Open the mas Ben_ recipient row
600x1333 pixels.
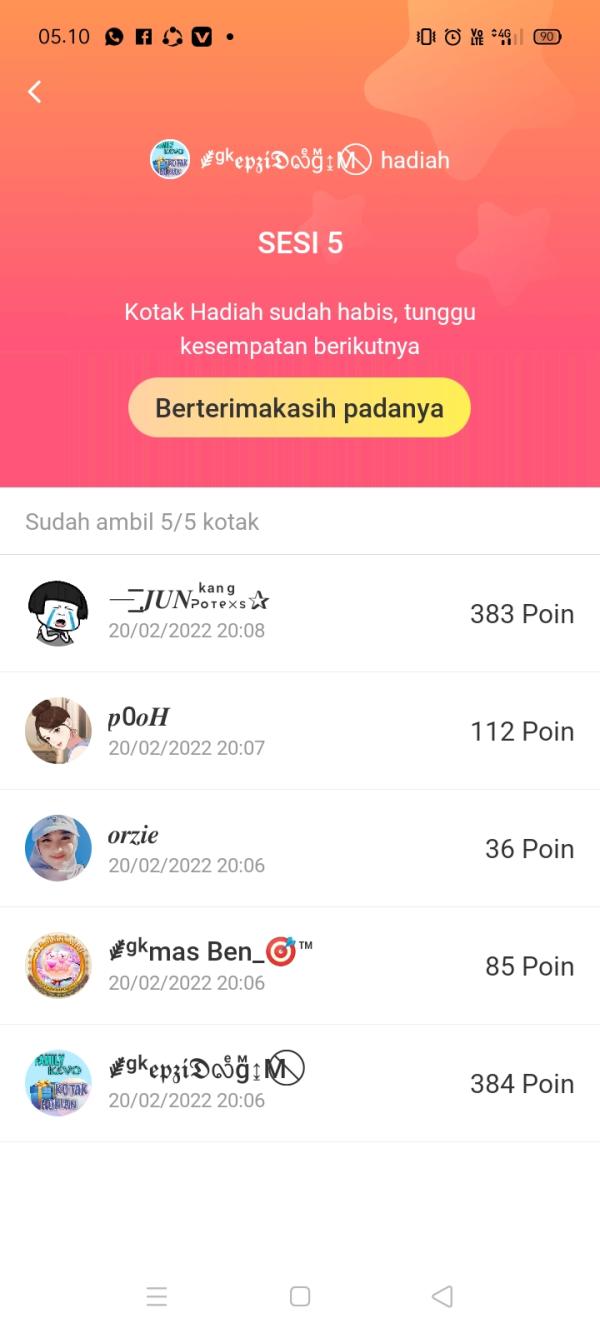coord(300,966)
